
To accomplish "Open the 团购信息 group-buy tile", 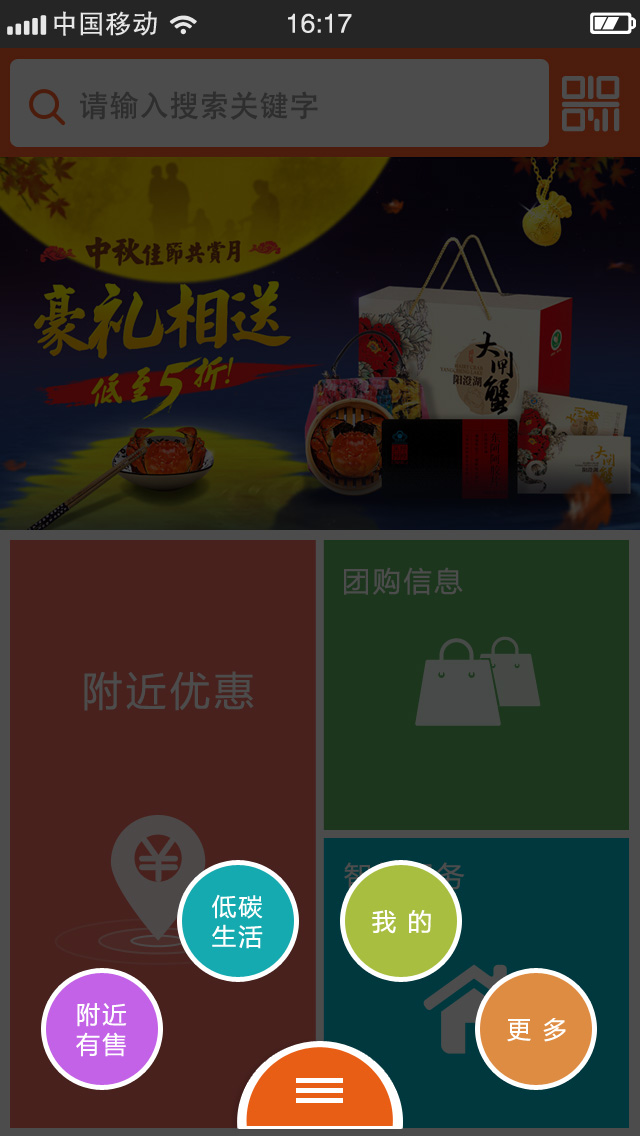I will (476, 685).
